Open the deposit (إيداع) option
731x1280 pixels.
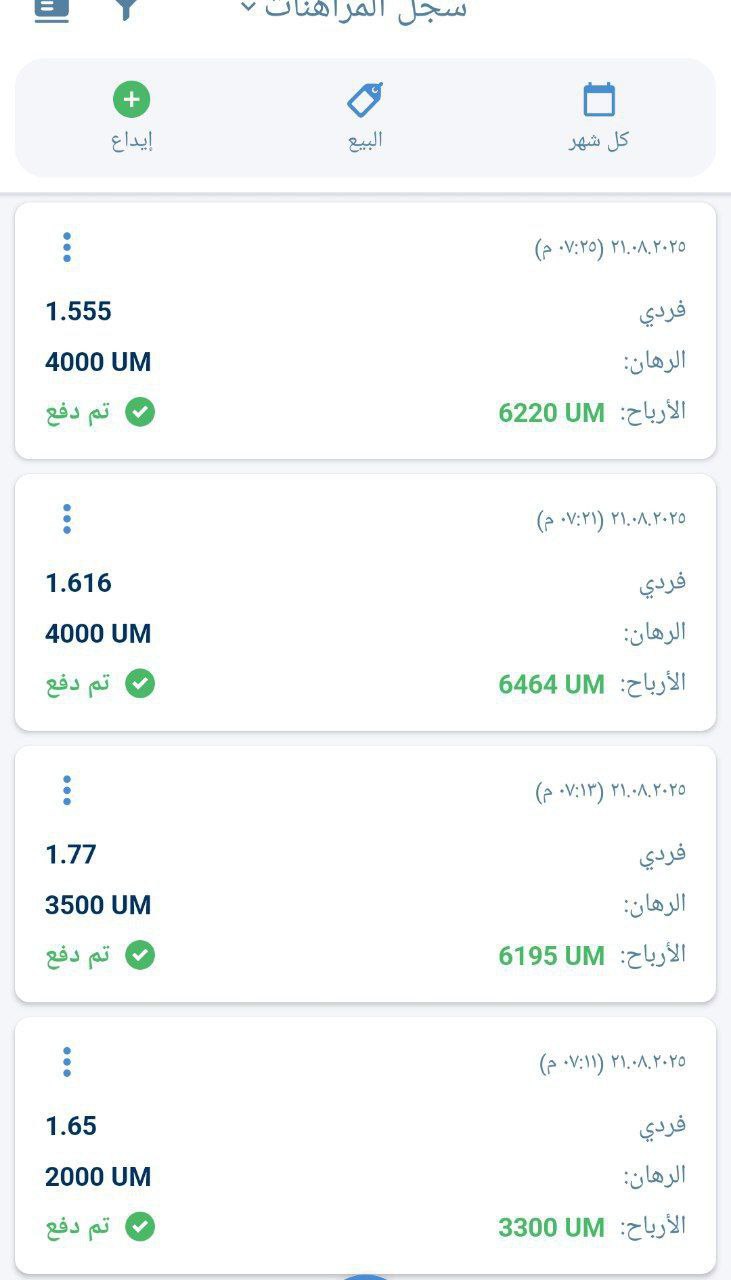tap(131, 117)
